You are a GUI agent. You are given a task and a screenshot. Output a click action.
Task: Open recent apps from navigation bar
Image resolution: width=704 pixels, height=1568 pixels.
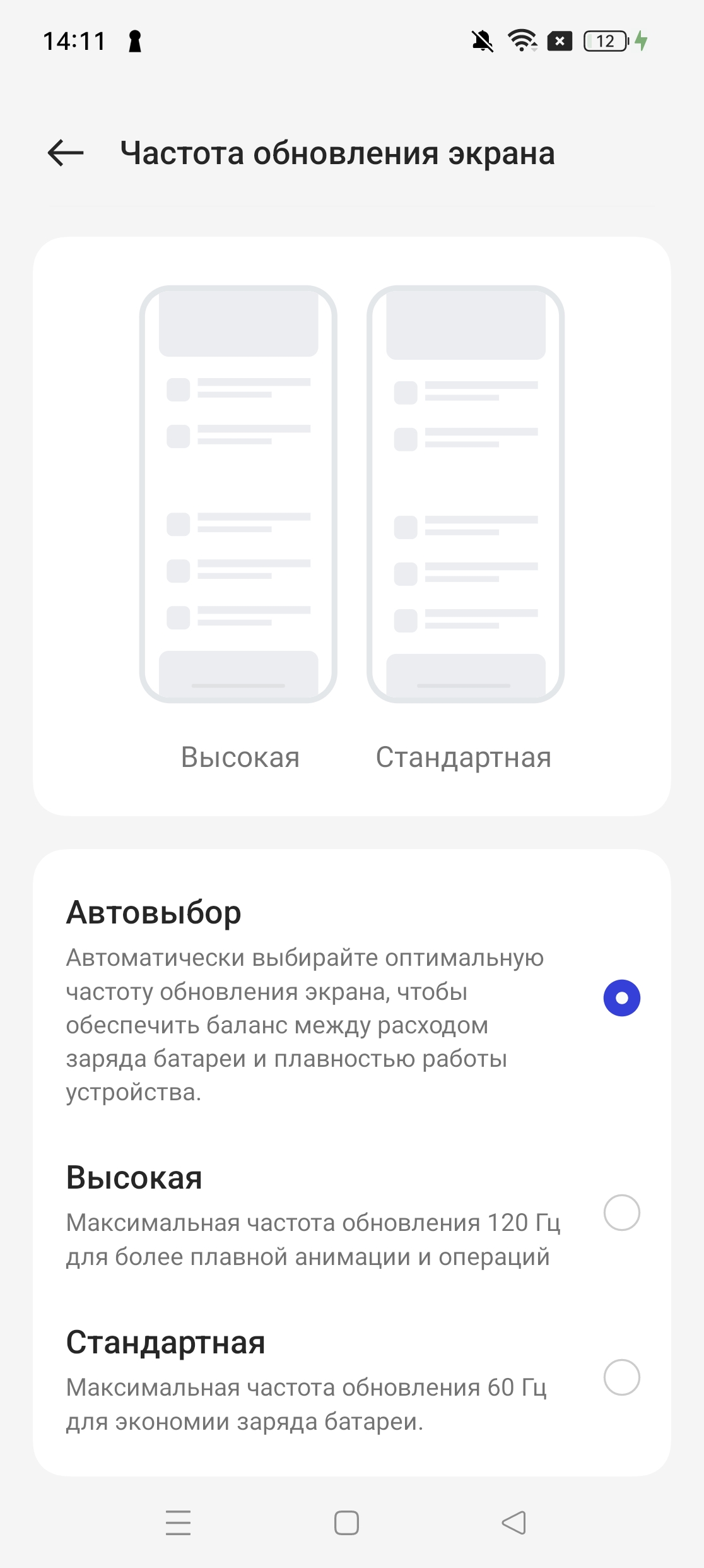click(x=178, y=1523)
